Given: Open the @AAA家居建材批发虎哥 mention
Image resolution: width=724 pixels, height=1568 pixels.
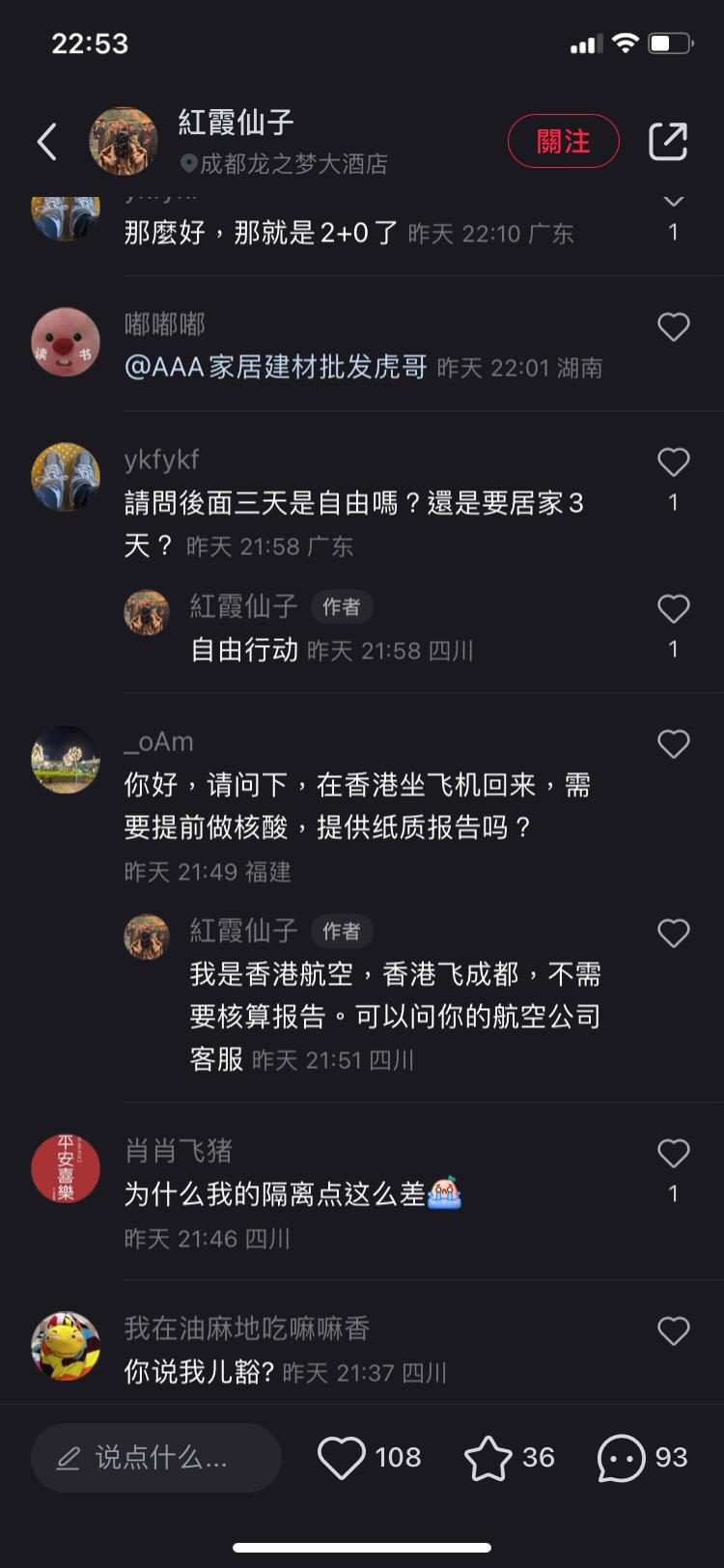Looking at the screenshot, I should tap(270, 368).
